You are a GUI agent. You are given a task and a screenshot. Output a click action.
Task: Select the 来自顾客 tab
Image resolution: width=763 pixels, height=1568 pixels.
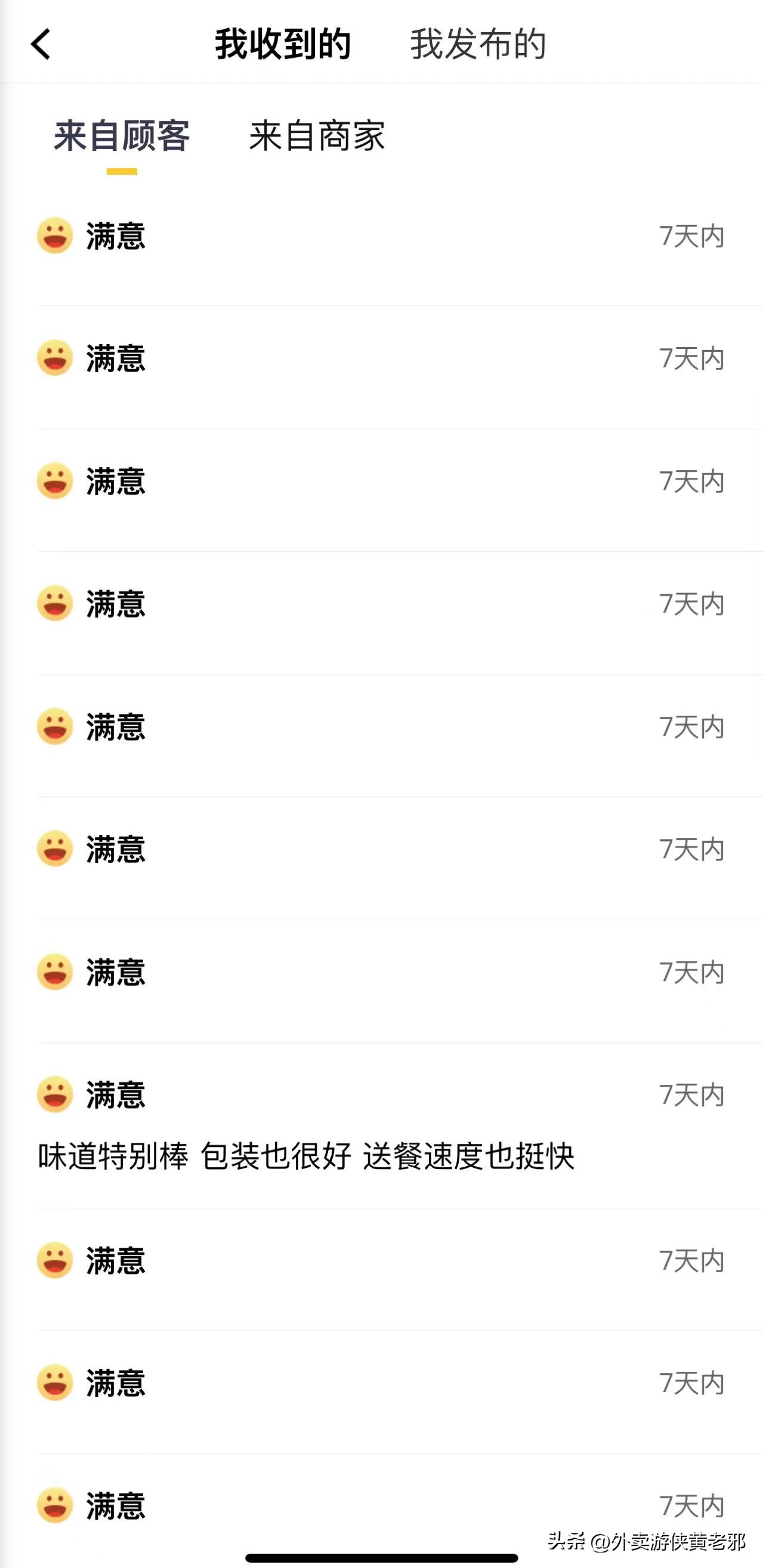pos(121,137)
